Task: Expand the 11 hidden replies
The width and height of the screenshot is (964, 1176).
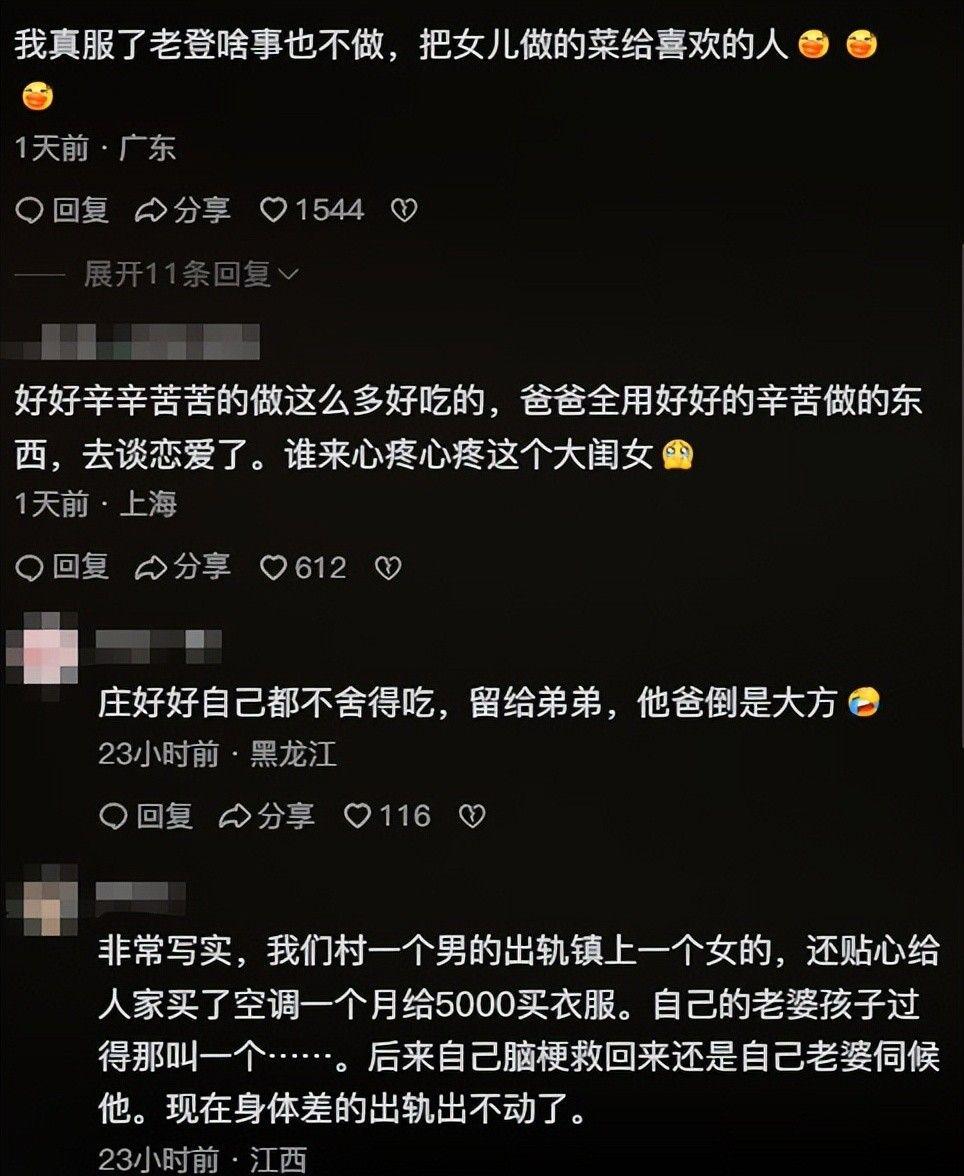Action: (x=190, y=273)
